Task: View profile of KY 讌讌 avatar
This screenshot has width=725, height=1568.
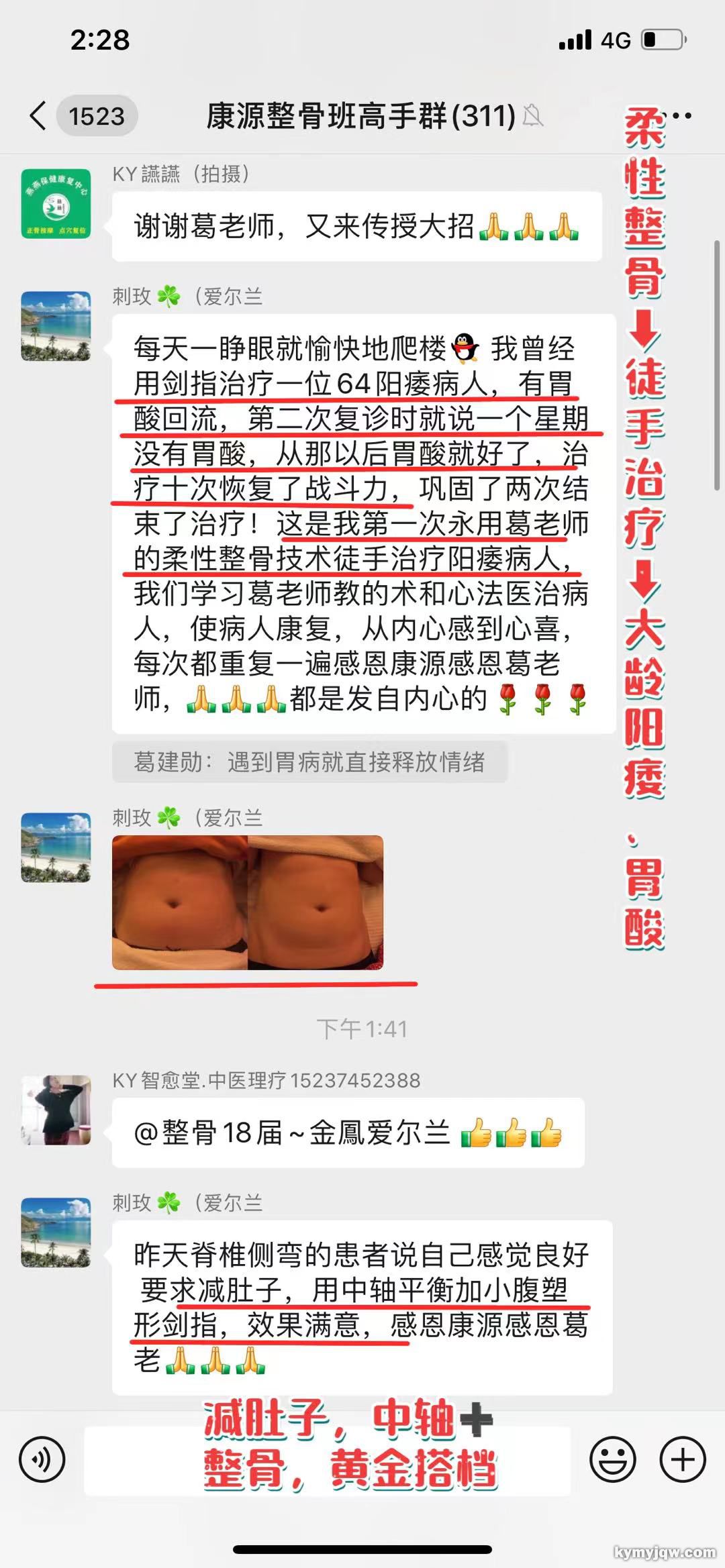Action: click(56, 204)
